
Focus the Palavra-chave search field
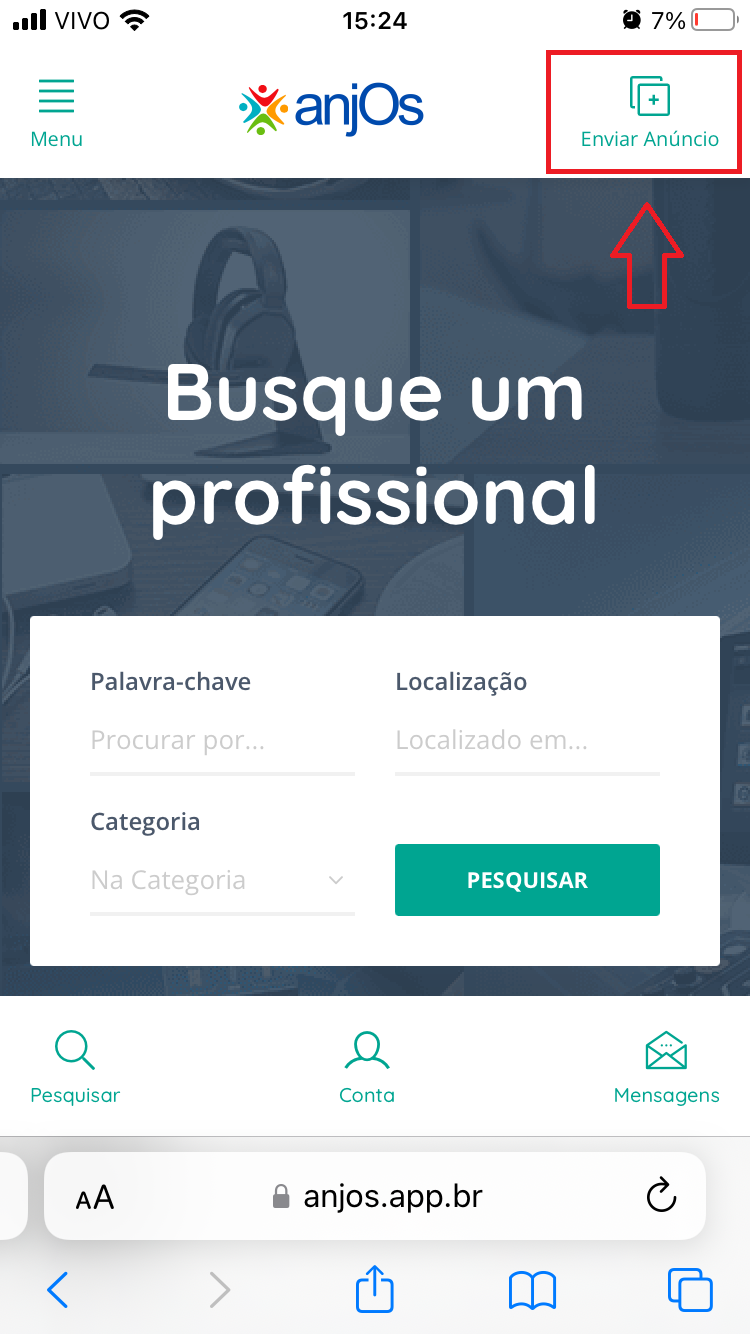(x=222, y=741)
